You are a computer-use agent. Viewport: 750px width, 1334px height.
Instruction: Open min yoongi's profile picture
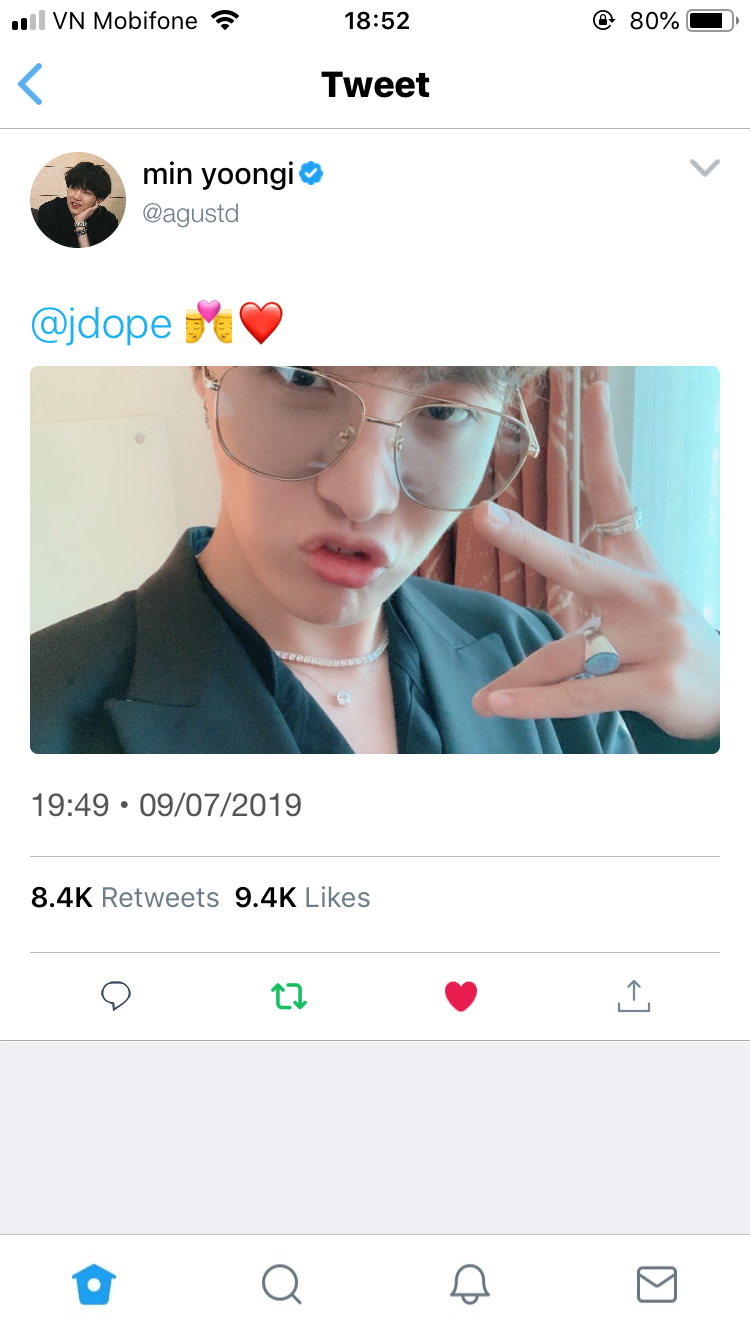pos(78,200)
